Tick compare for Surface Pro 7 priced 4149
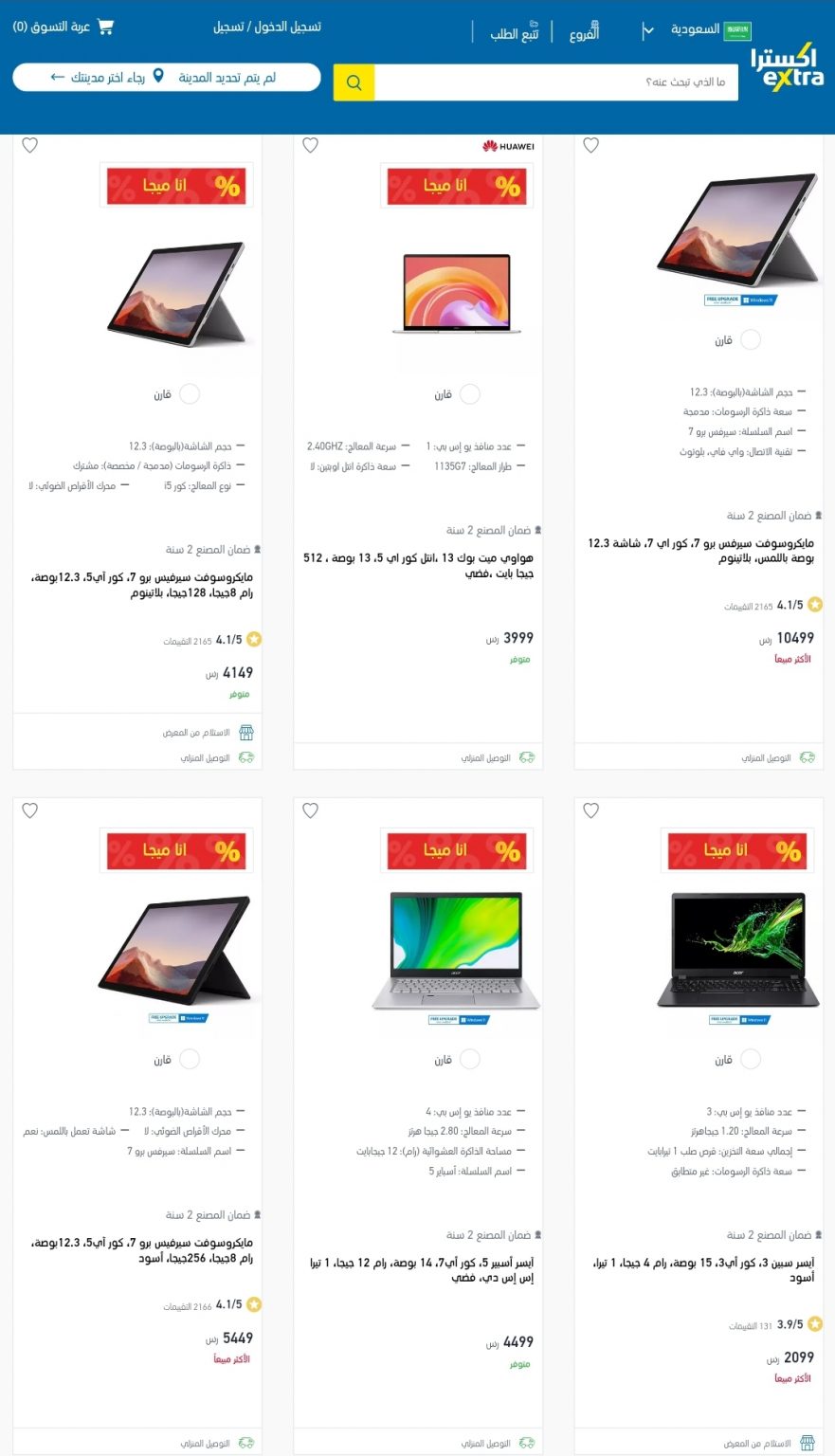This screenshot has width=835, height=1456. click(190, 394)
